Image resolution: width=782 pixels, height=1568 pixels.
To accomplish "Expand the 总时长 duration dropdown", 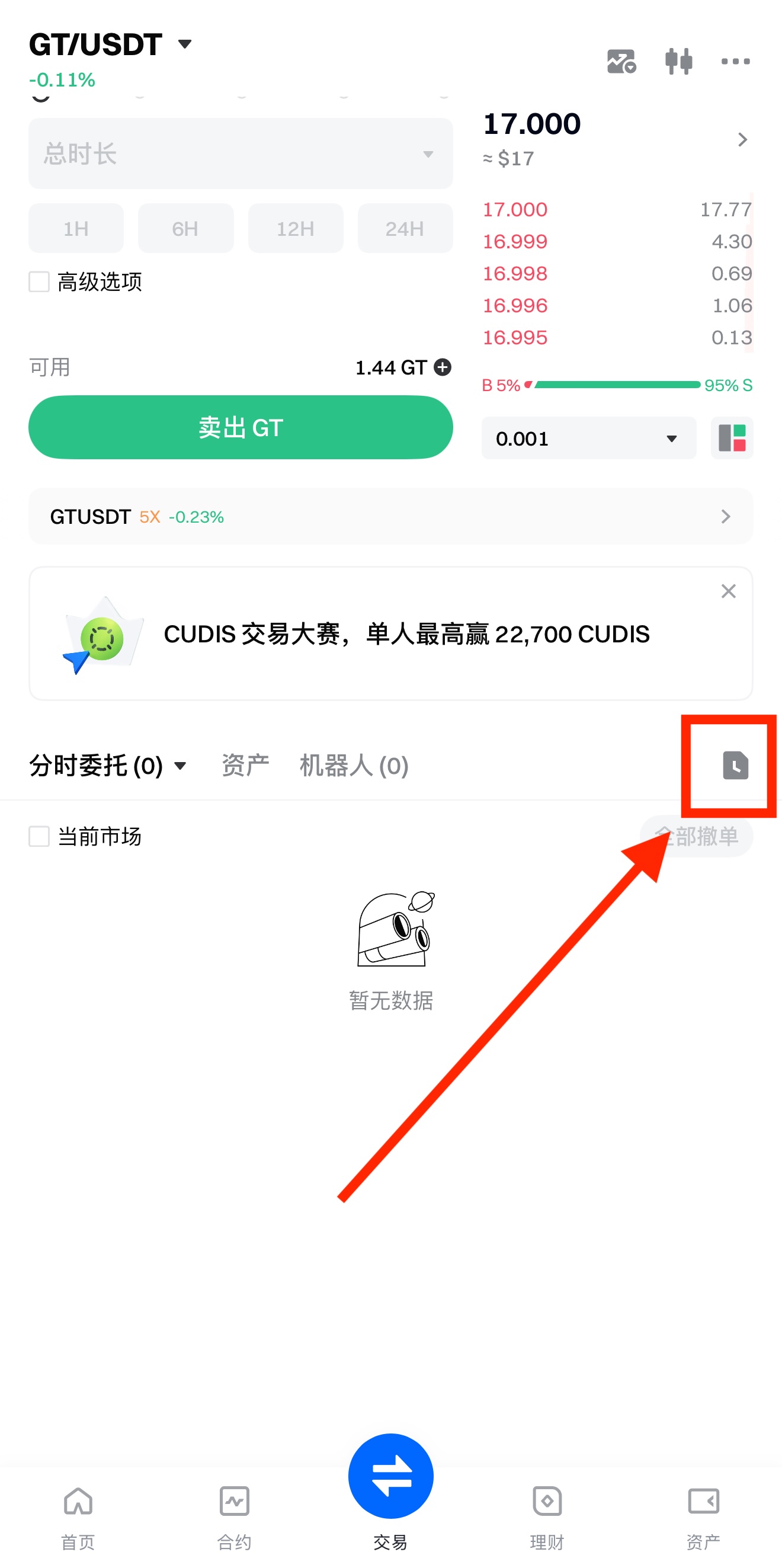I will (x=241, y=153).
